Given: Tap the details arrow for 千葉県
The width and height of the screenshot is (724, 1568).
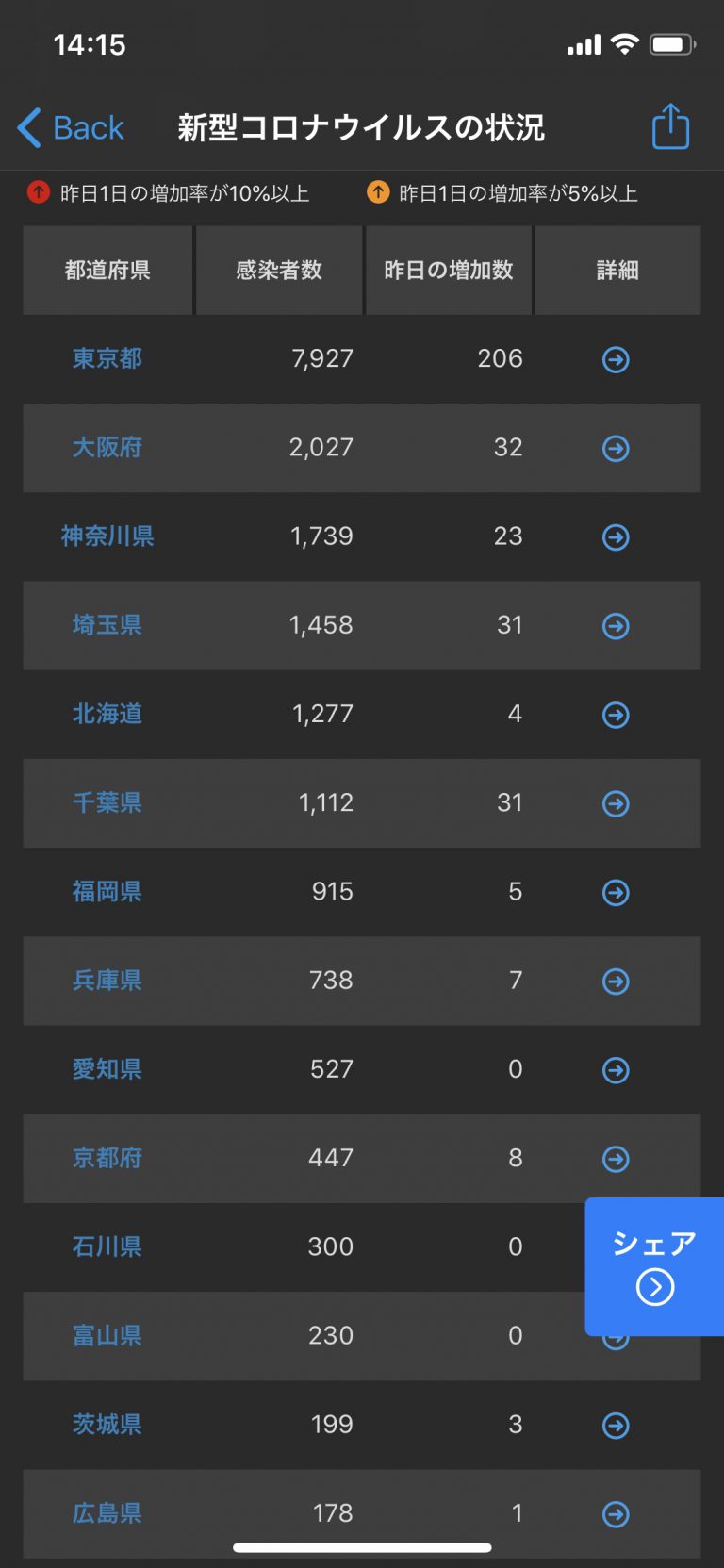Looking at the screenshot, I should 616,803.
